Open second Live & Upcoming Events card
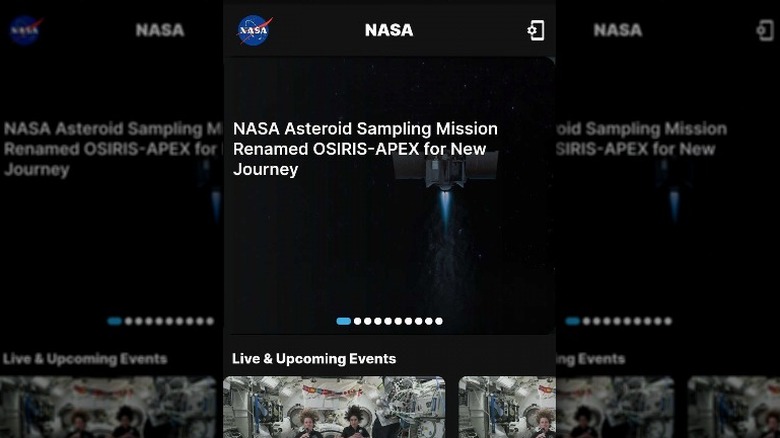 507,408
